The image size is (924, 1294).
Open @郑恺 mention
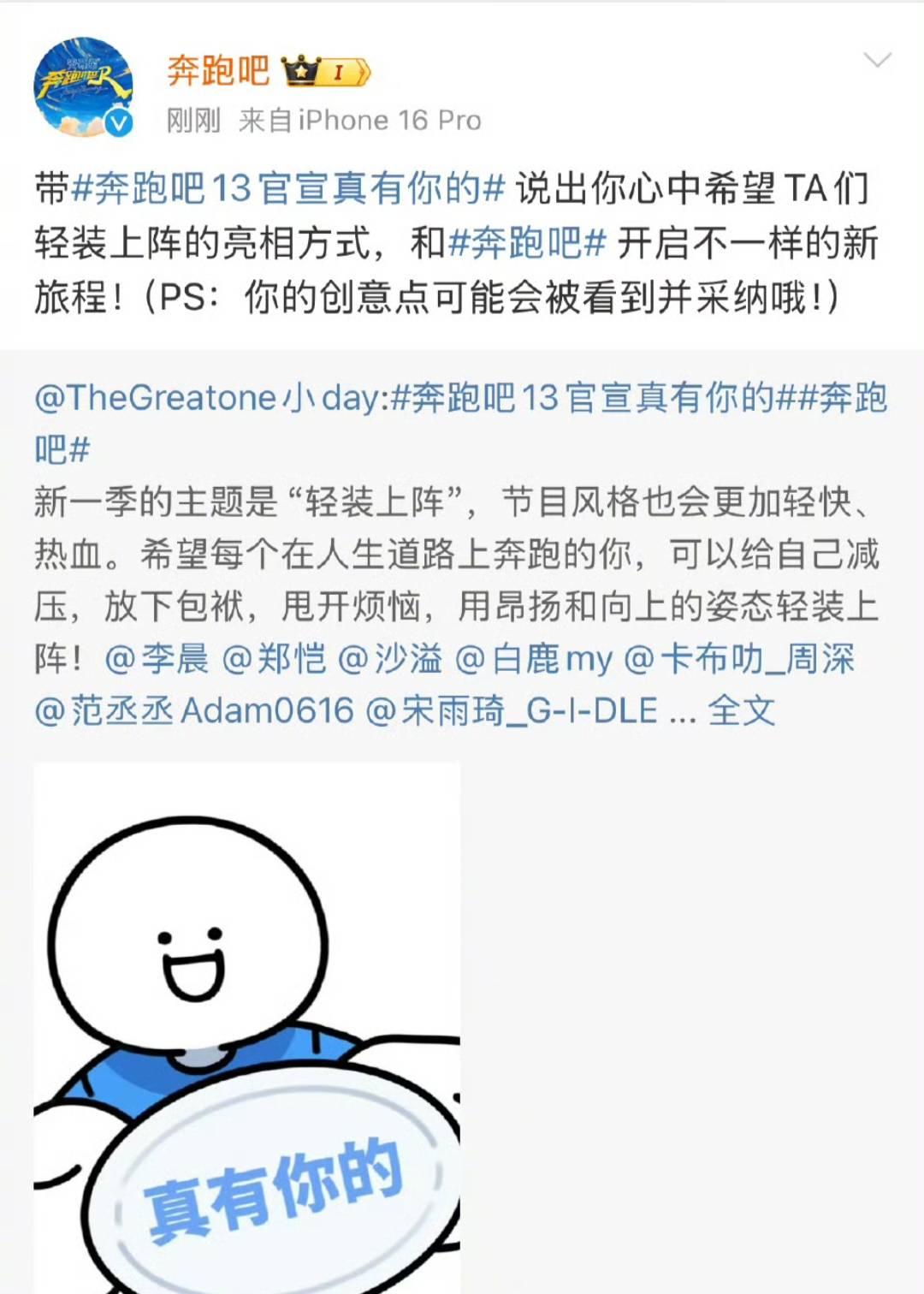coord(274,659)
